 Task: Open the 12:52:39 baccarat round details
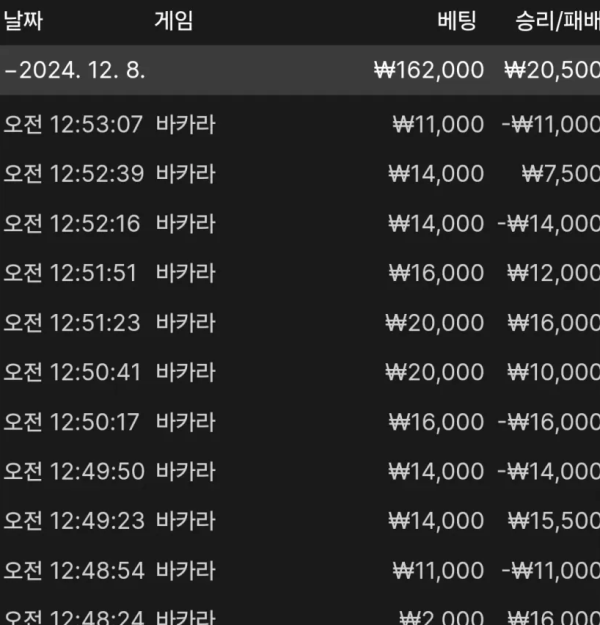[x=300, y=174]
